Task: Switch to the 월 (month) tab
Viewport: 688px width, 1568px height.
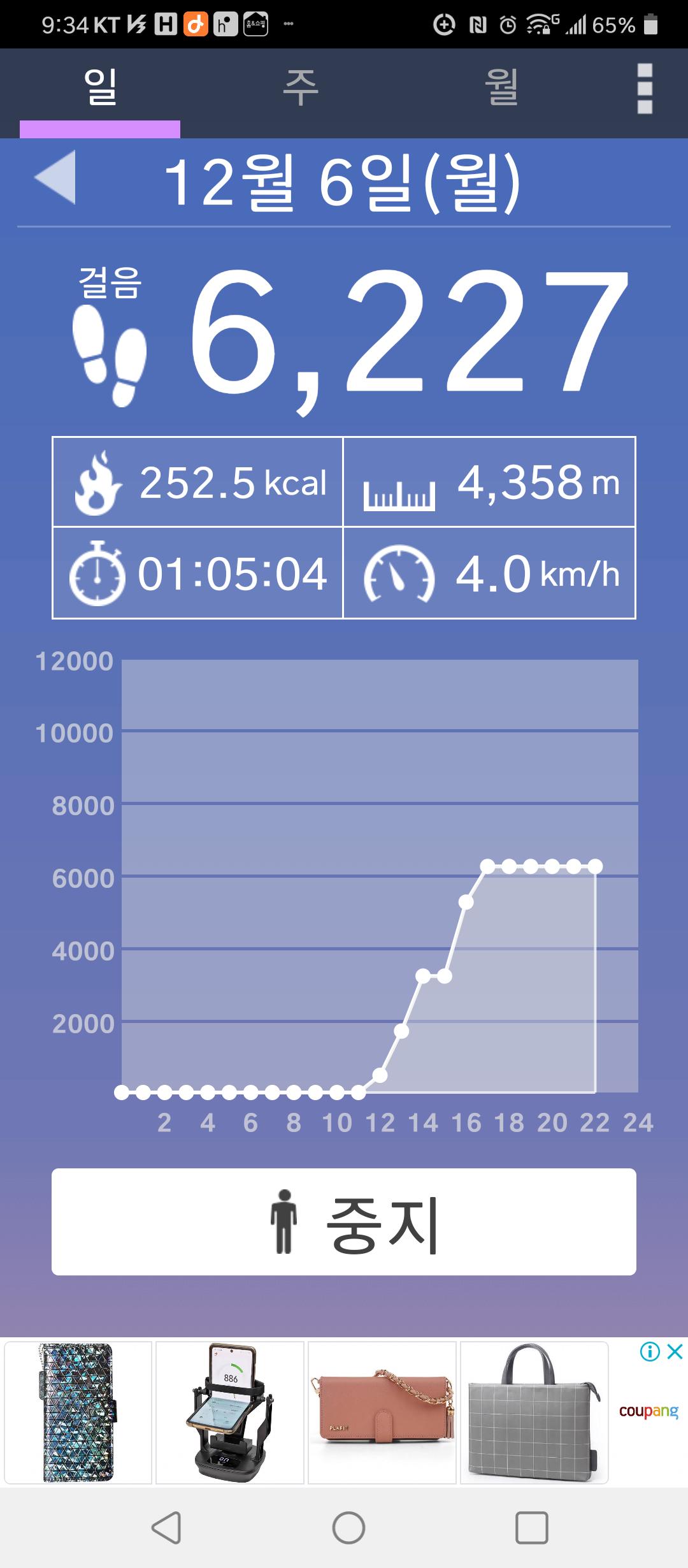Action: coord(501,88)
